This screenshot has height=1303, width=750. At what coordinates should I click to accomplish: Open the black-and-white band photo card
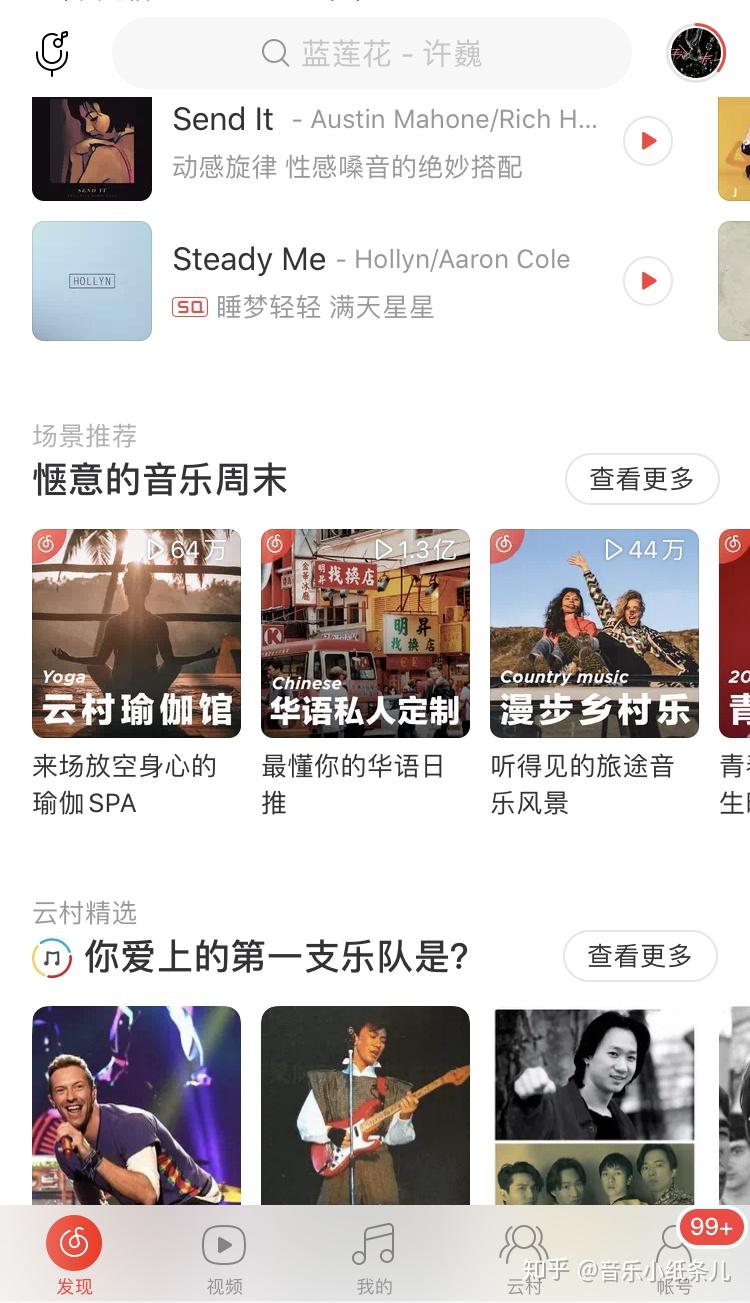[594, 1105]
